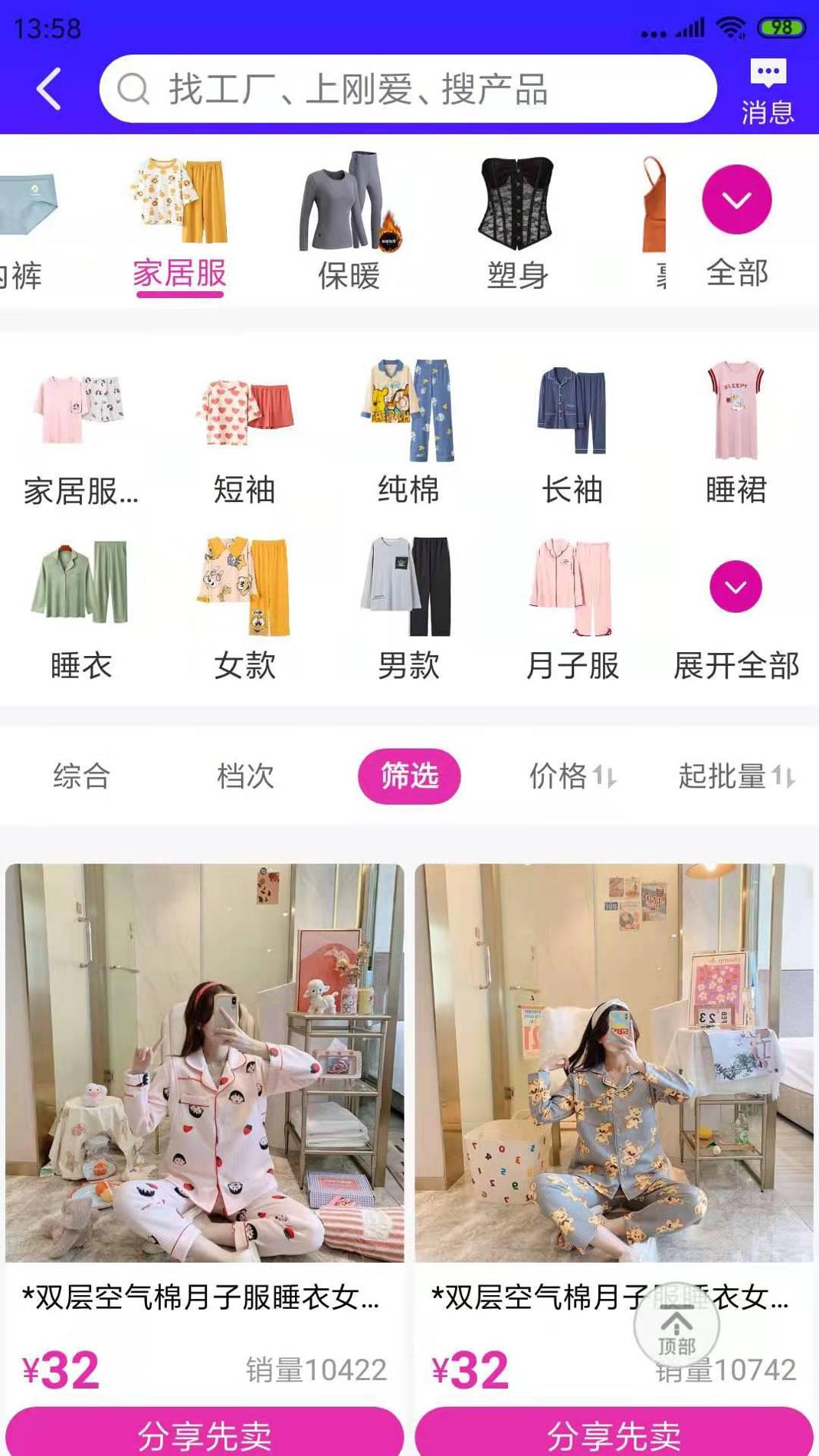Sort products by 起批量
The width and height of the screenshot is (819, 1456).
tap(735, 776)
